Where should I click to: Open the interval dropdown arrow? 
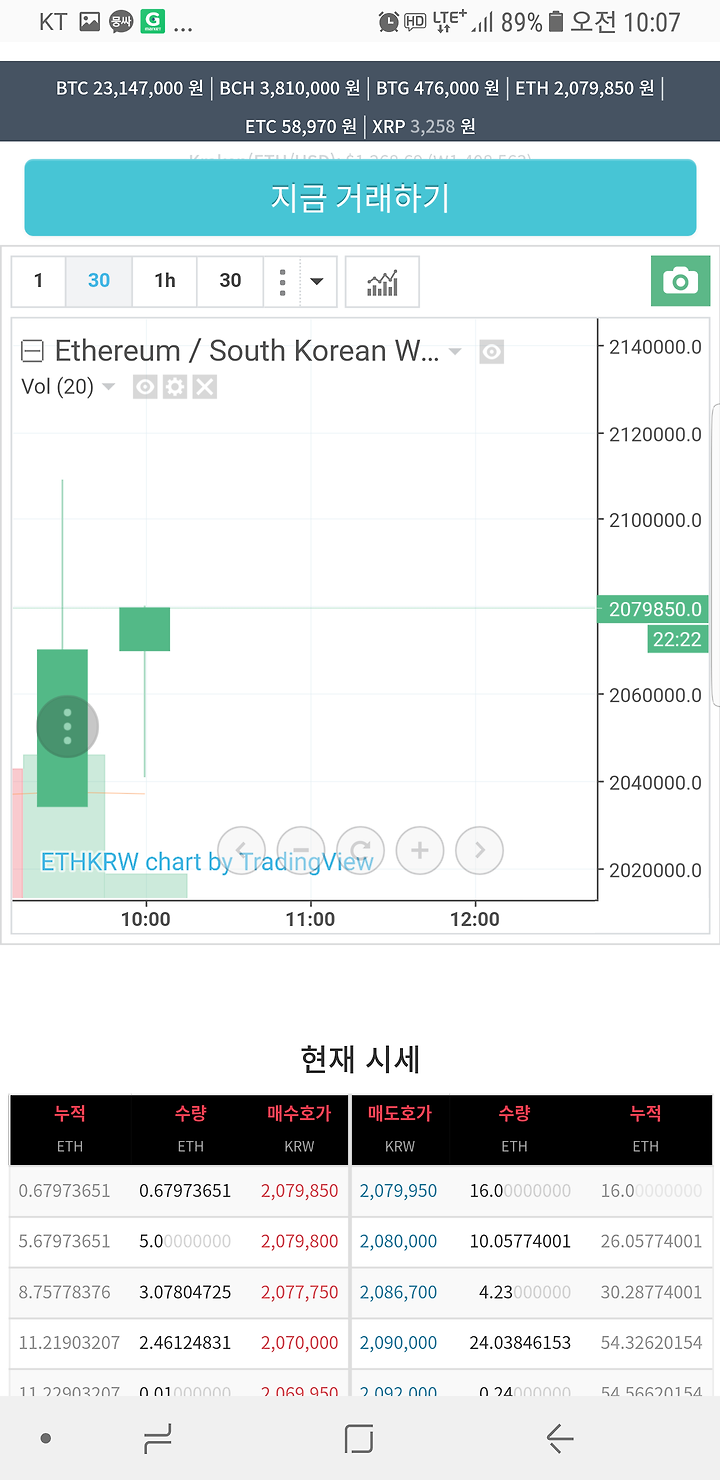[x=317, y=281]
